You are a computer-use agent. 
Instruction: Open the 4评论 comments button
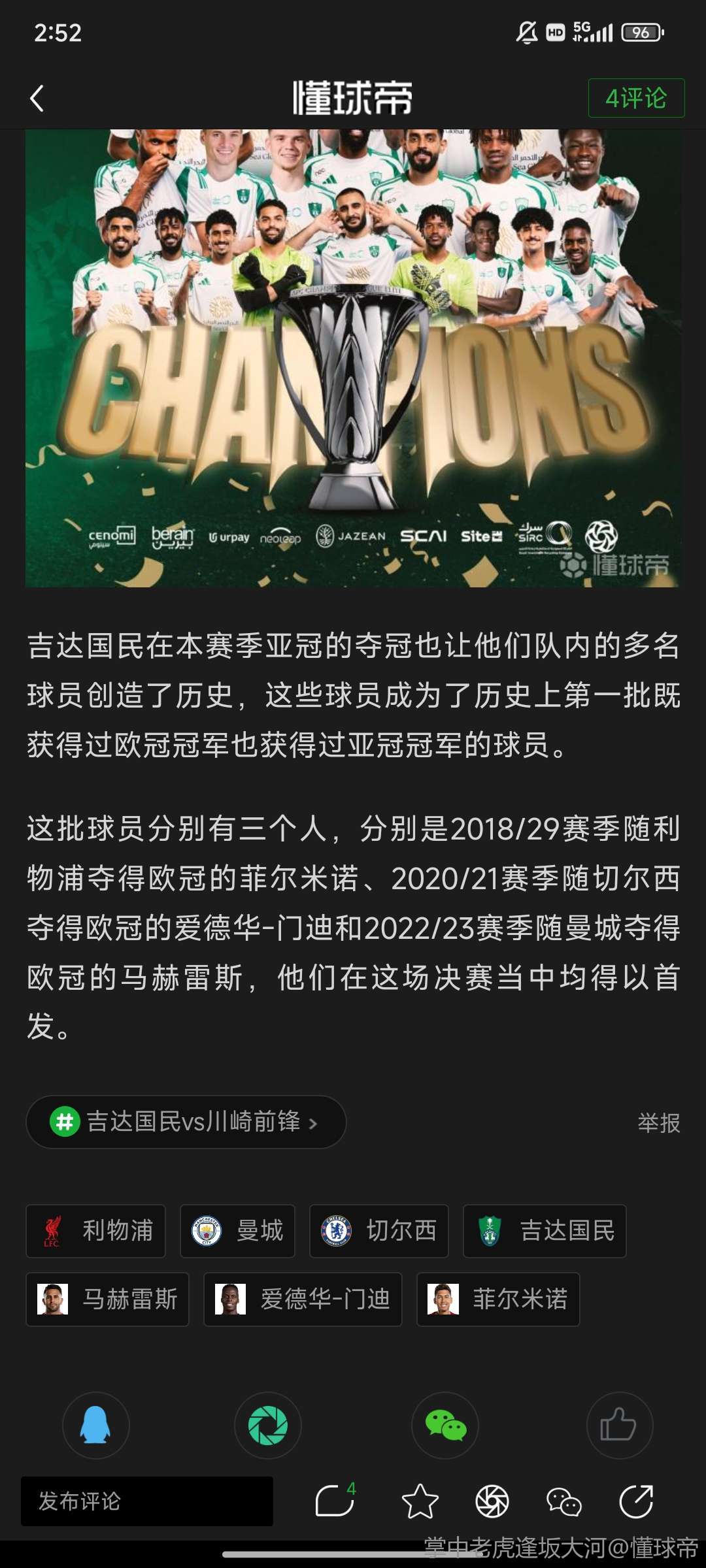click(636, 98)
